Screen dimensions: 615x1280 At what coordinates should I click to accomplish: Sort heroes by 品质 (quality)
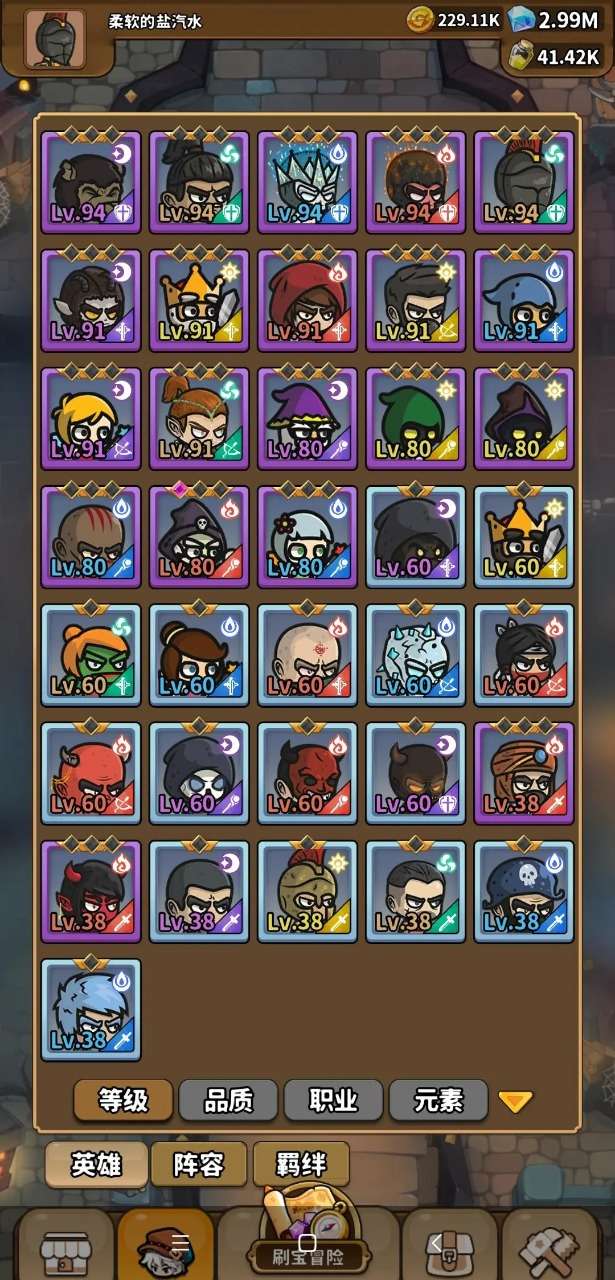[x=228, y=1101]
